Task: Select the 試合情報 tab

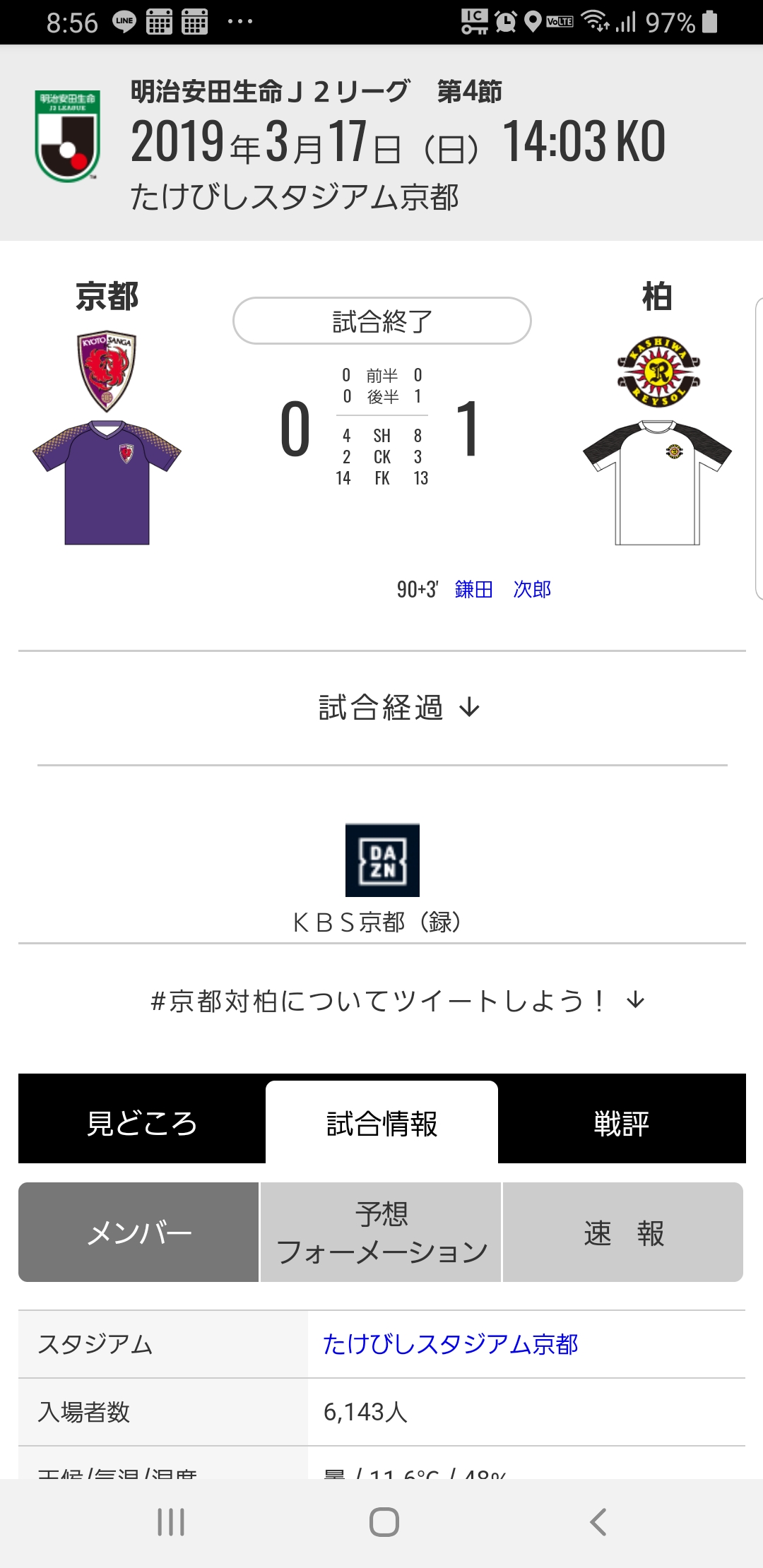Action: point(381,1122)
